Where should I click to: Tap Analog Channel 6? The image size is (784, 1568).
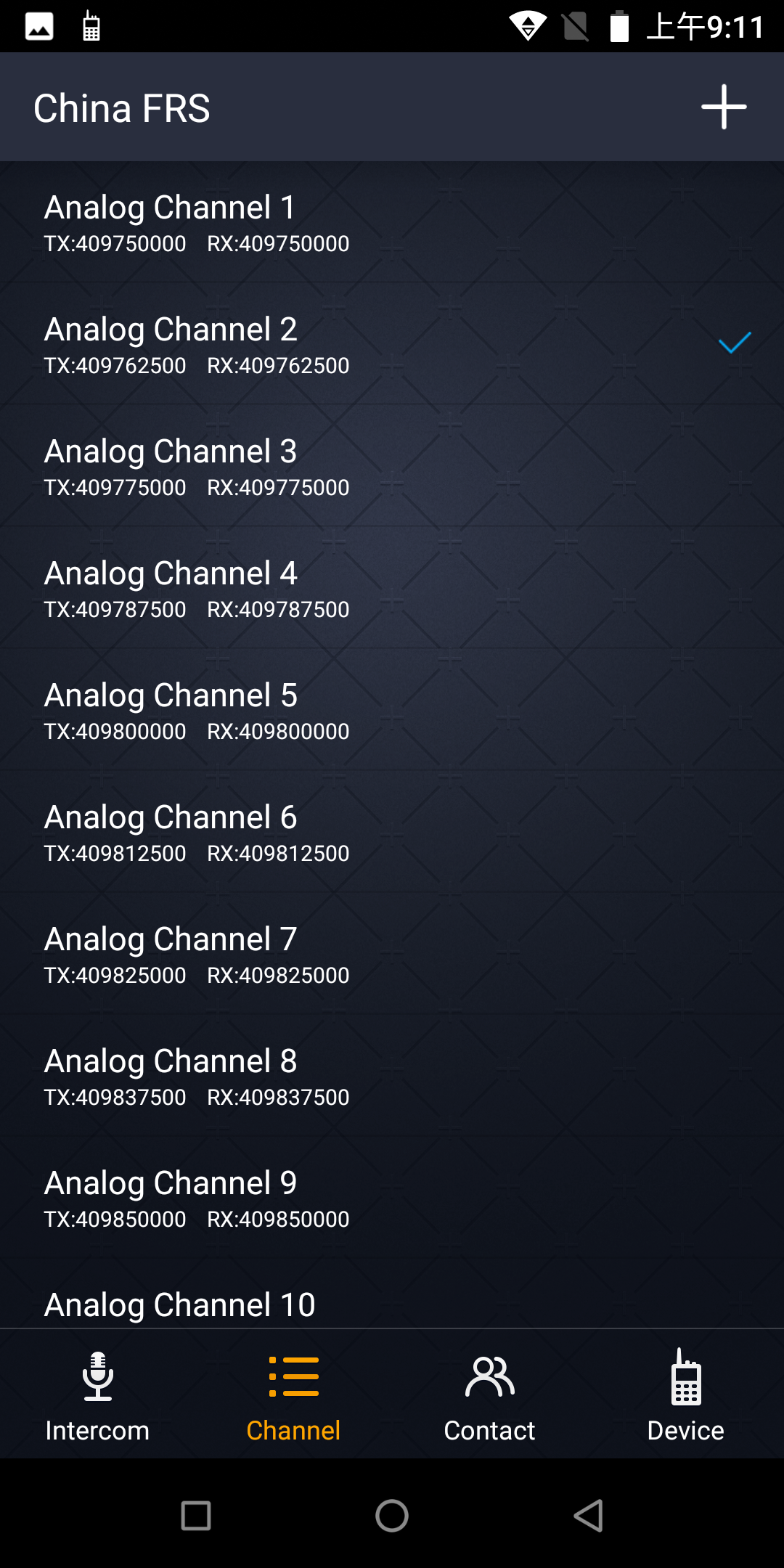pos(392,832)
